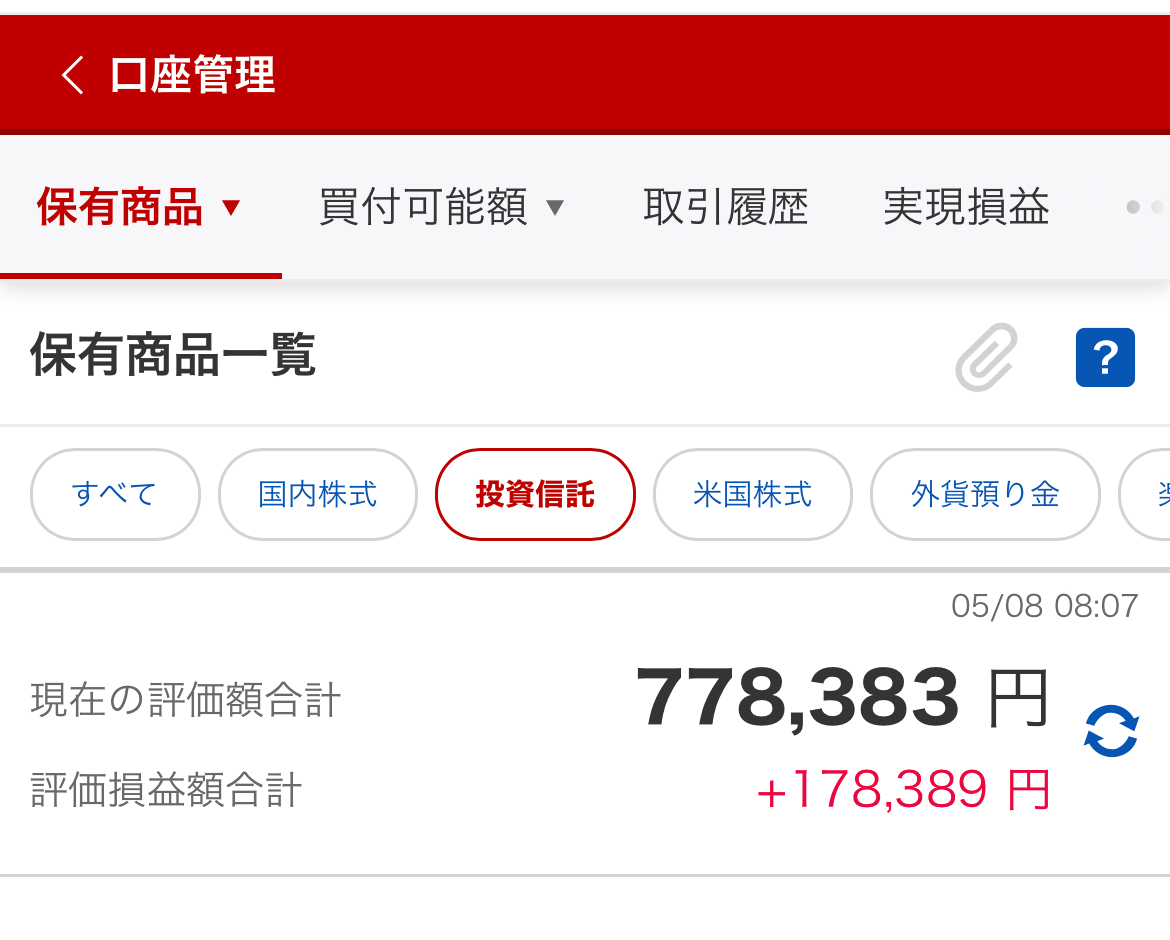Select the すべて filter chip
Viewport: 1170px width, 940px height.
115,494
